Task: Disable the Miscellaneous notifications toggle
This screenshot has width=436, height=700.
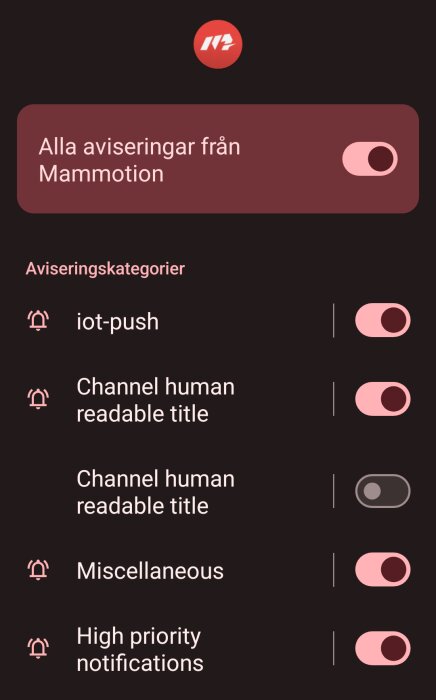Action: 382,570
